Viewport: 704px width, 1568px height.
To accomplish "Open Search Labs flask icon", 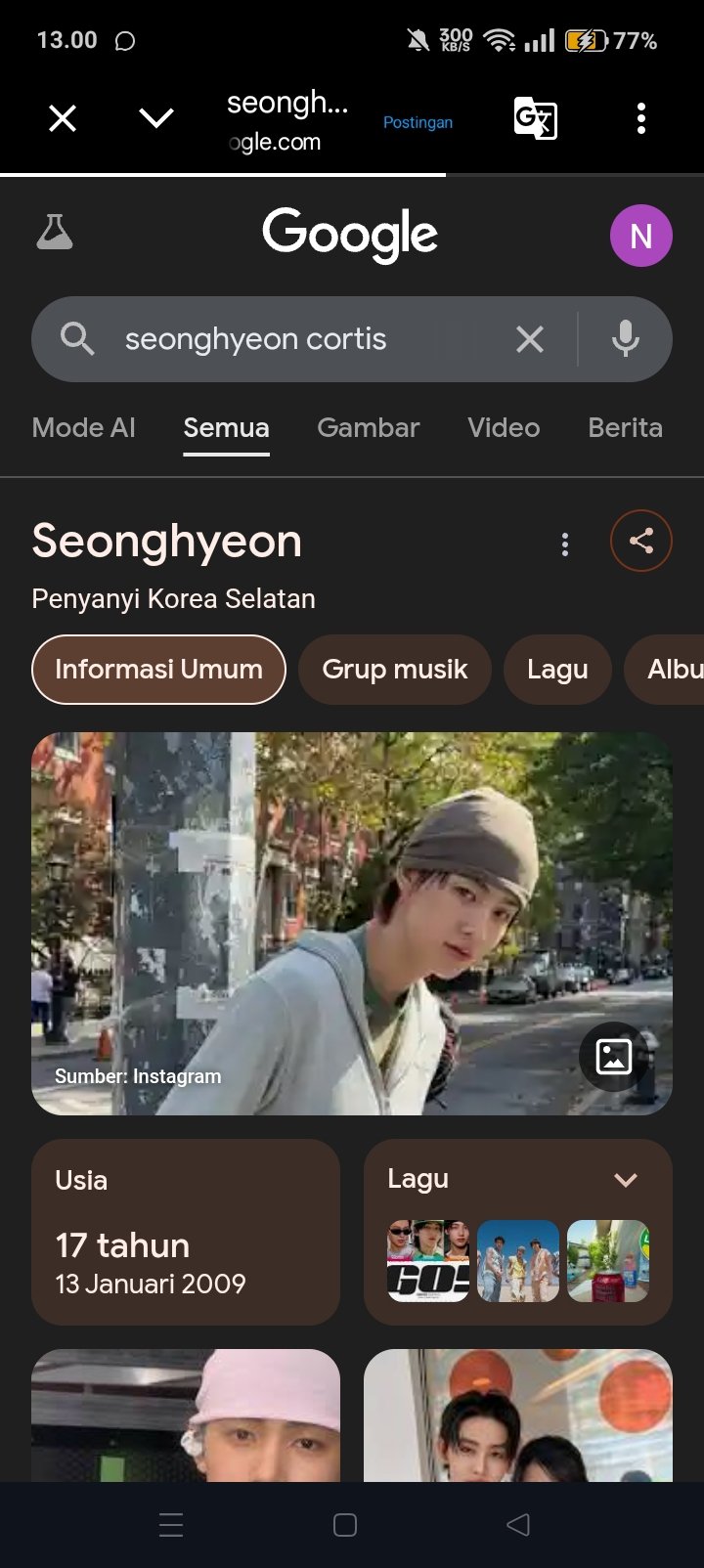I will [x=55, y=233].
